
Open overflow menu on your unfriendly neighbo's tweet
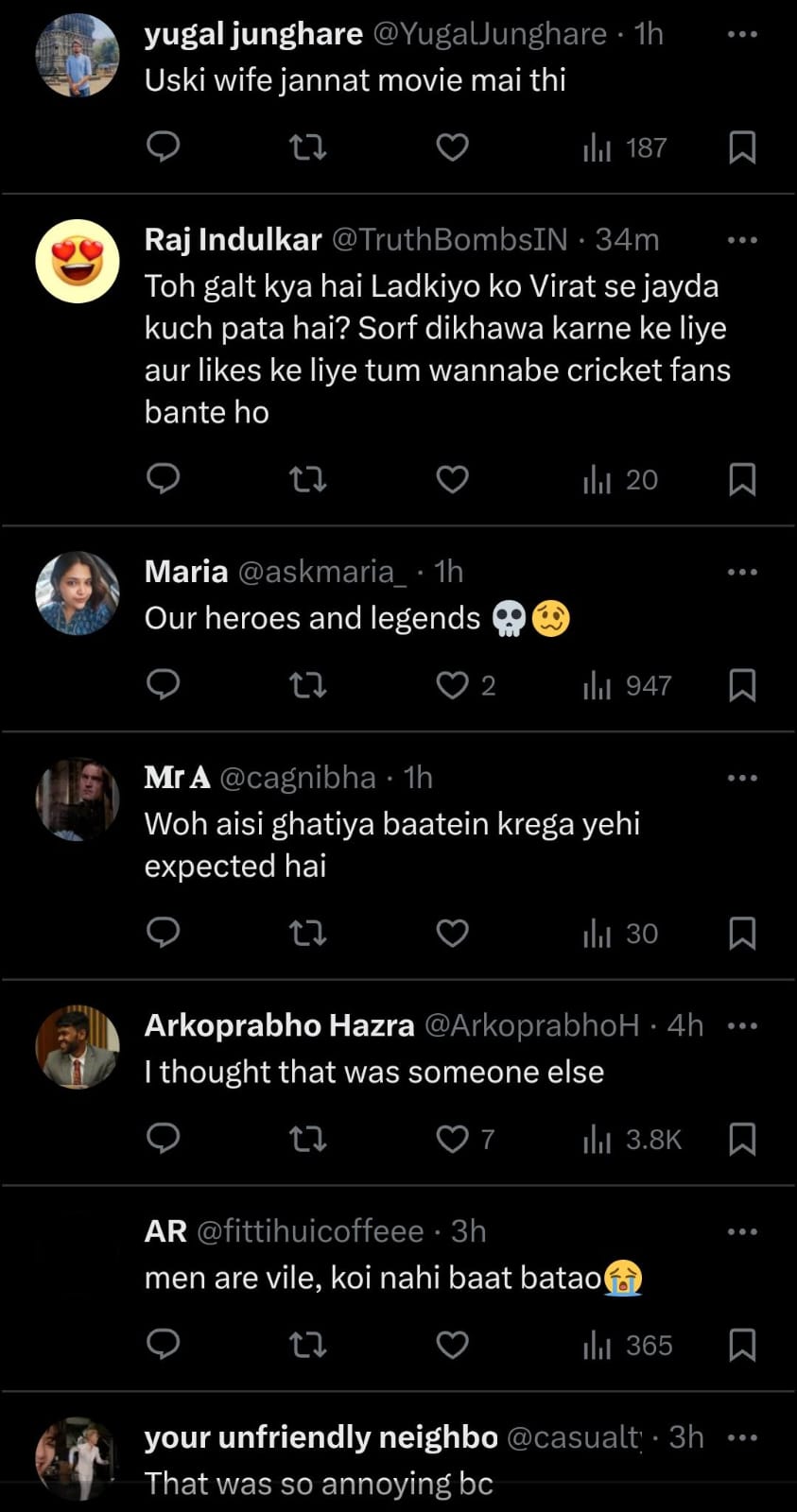742,1438
